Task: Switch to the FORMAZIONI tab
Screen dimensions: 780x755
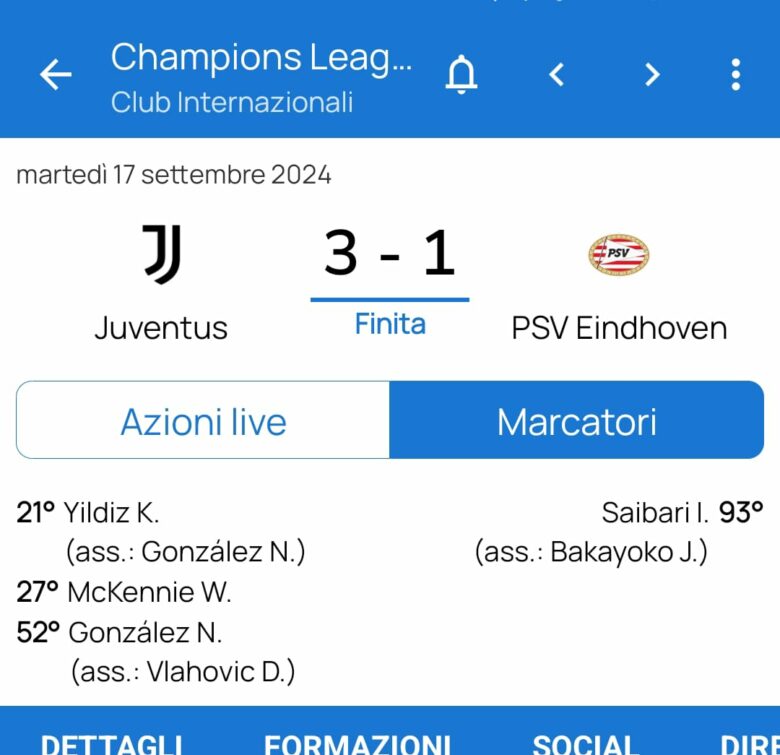Action: coord(357,742)
